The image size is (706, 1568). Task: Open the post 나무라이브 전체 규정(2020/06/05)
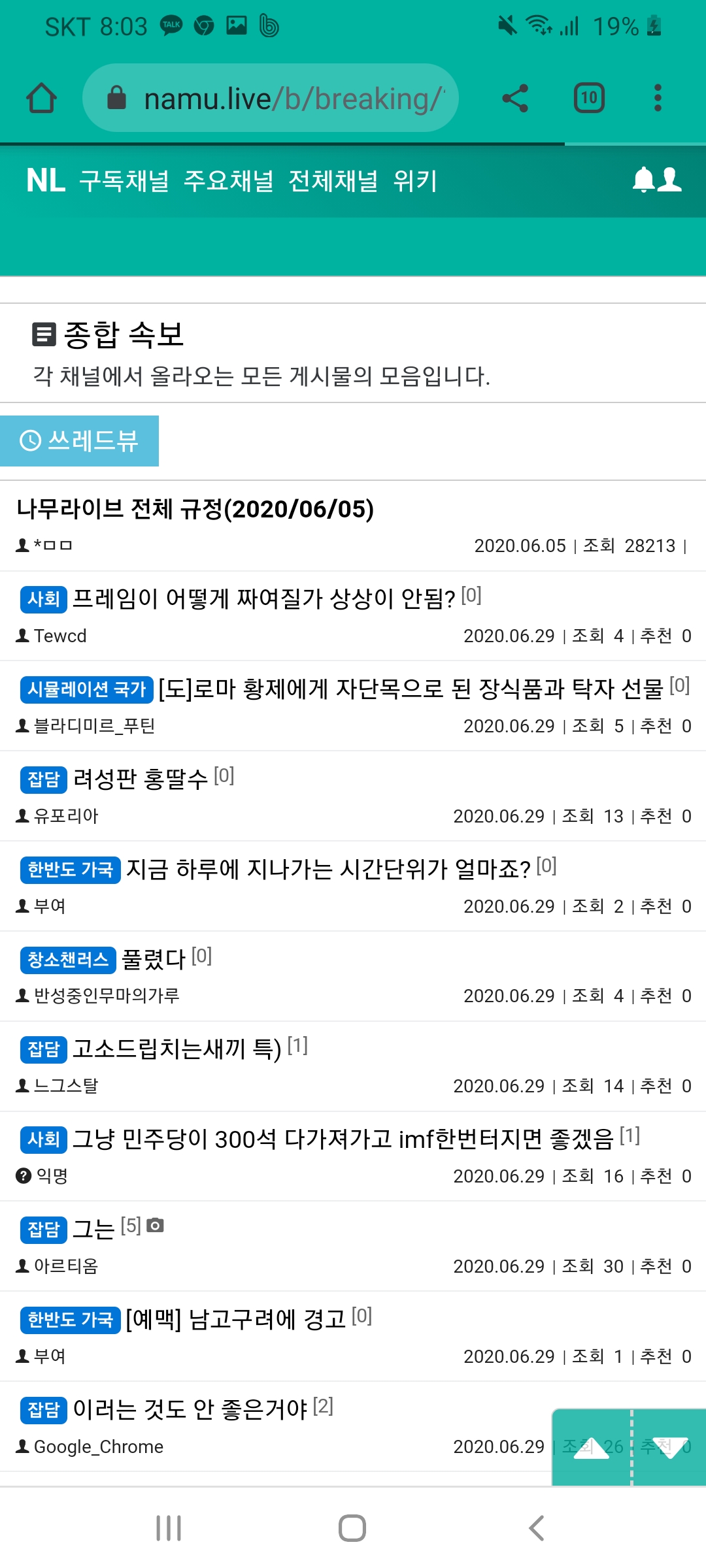195,509
